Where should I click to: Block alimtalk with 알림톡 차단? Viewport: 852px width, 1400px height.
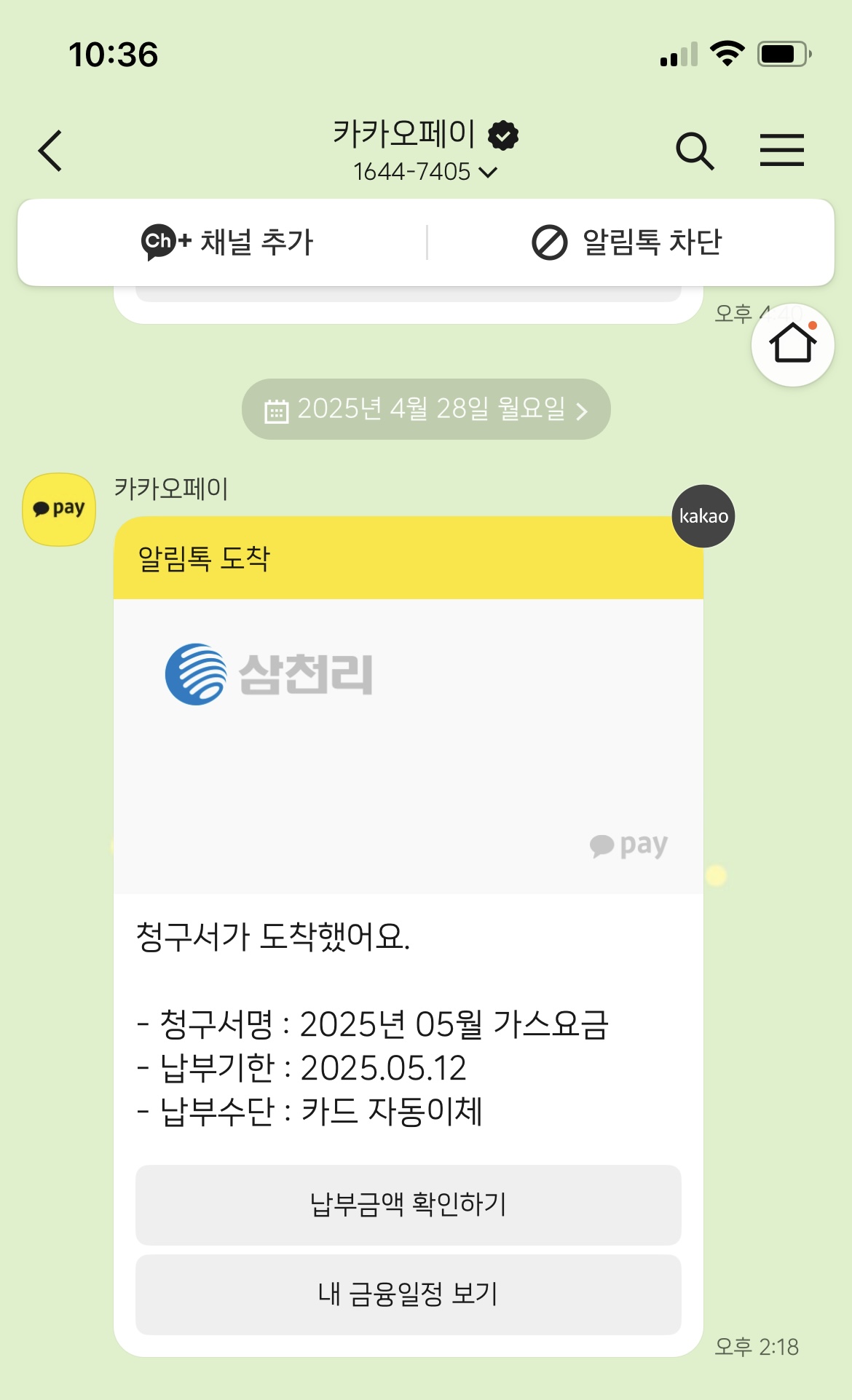627,242
